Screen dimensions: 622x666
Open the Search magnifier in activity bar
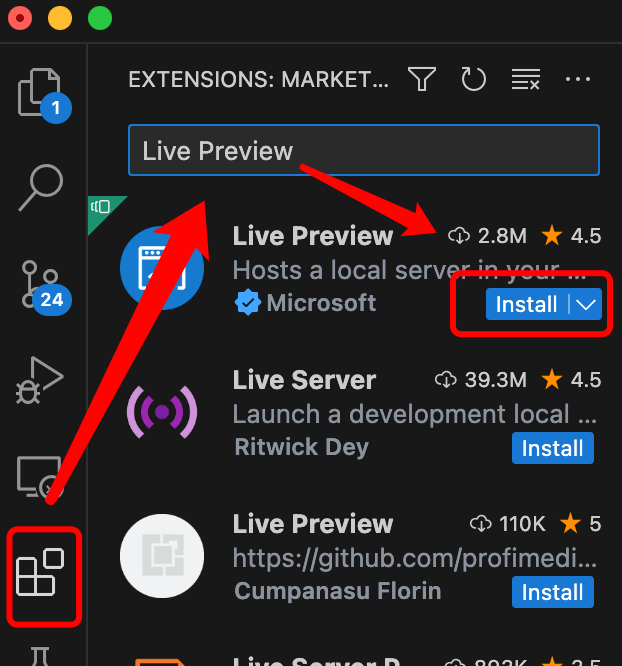[x=41, y=187]
